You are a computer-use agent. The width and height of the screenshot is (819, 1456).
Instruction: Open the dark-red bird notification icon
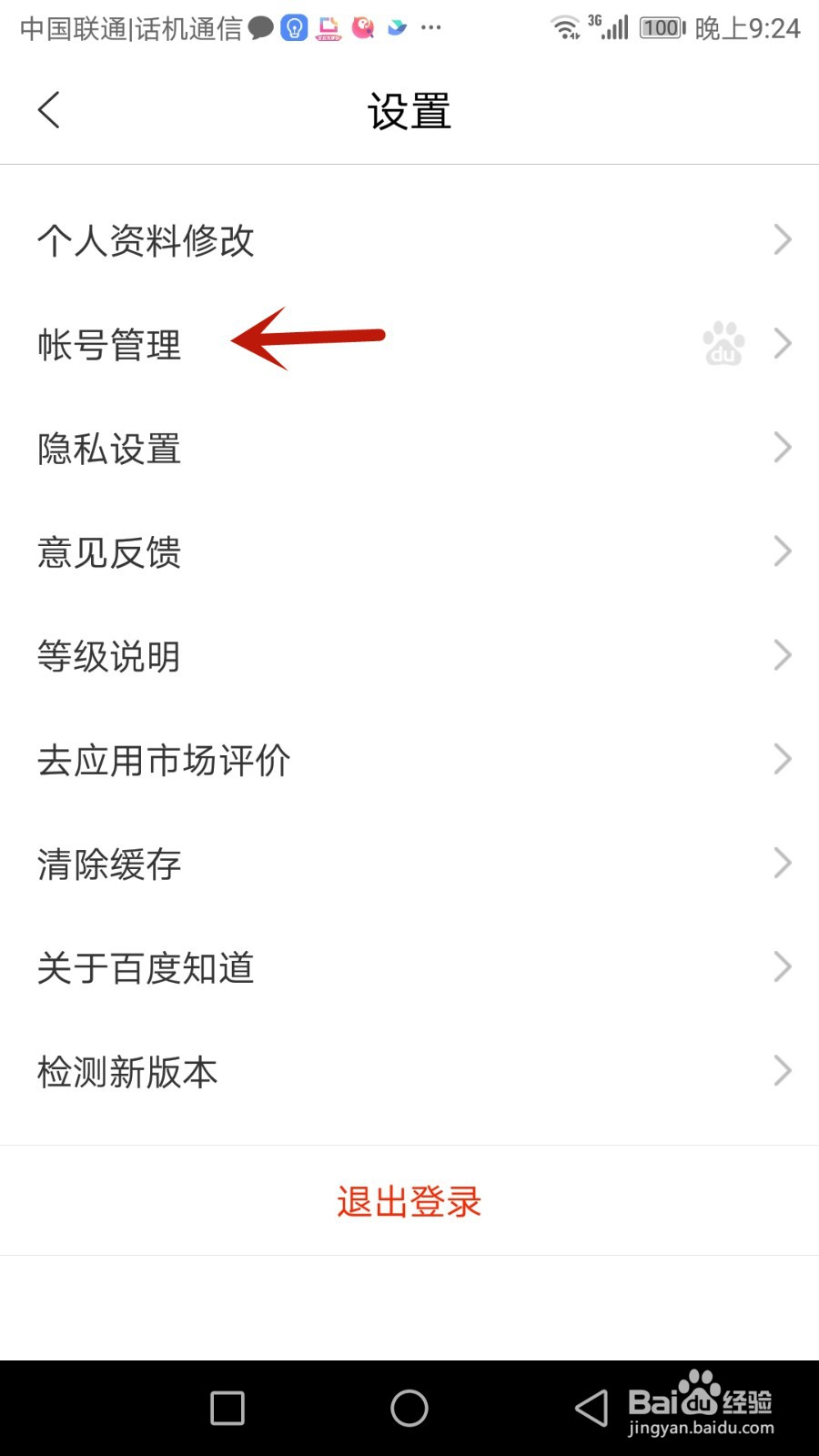(x=362, y=27)
